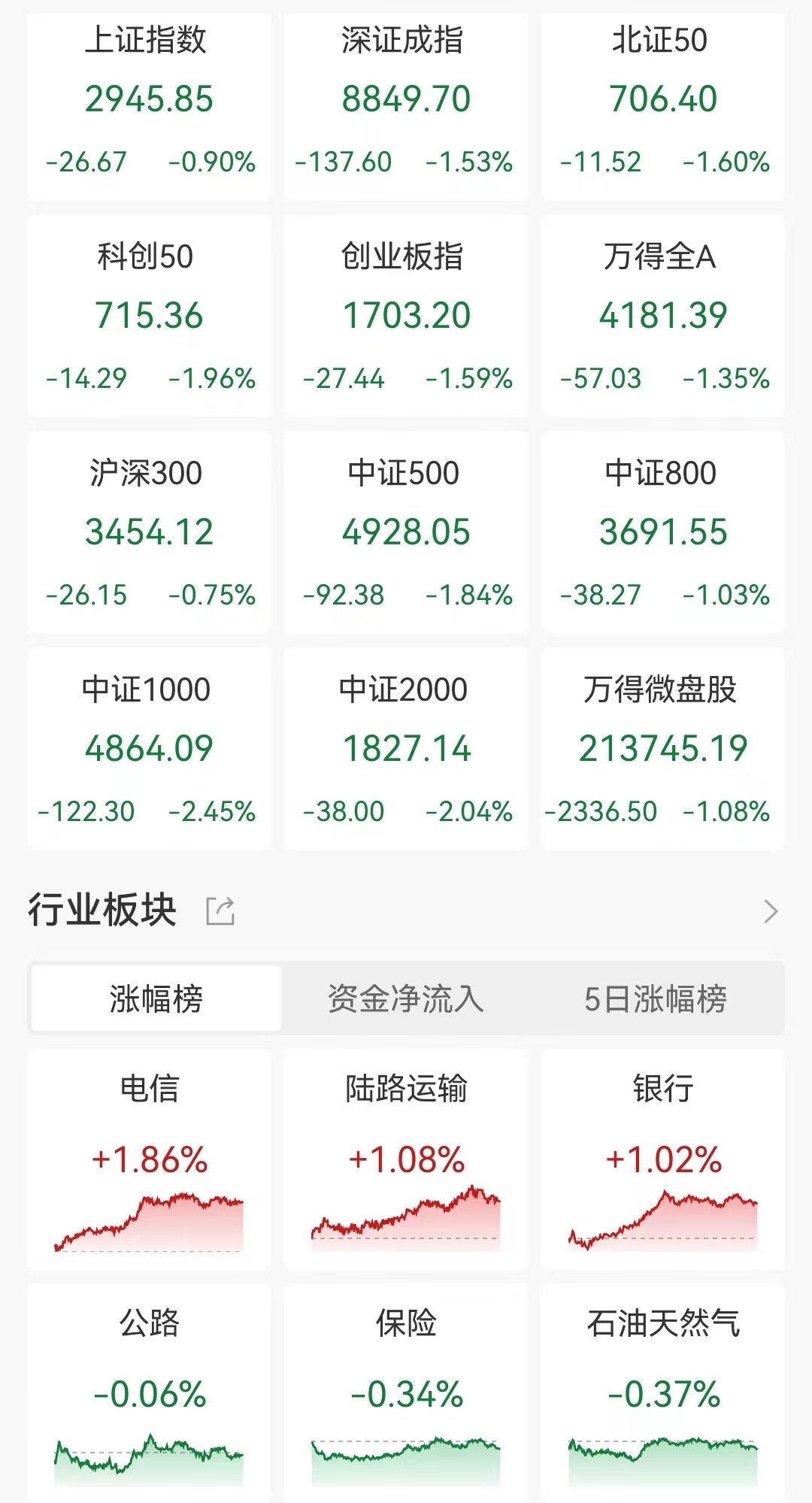
Task: Open the 深证成指 index card
Action: pyautogui.click(x=406, y=106)
